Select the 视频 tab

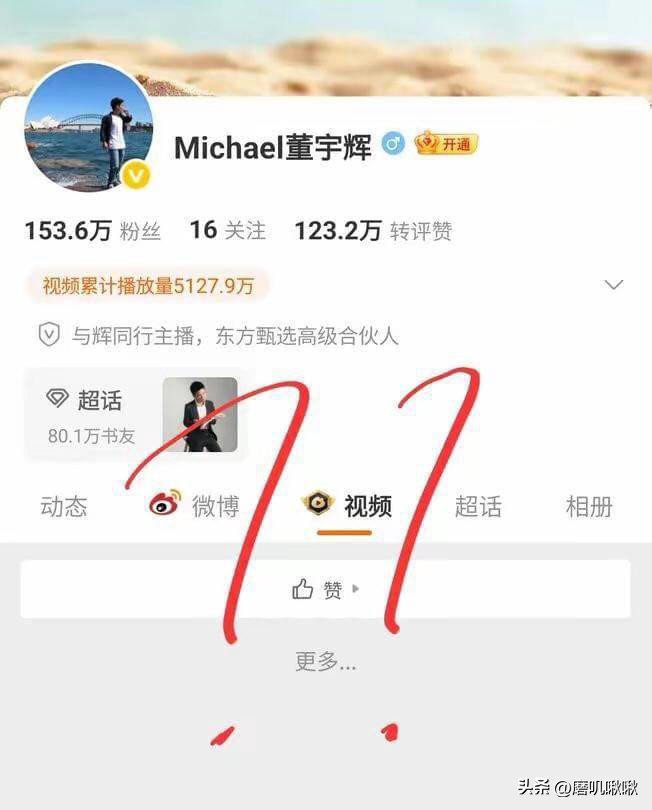[x=348, y=506]
